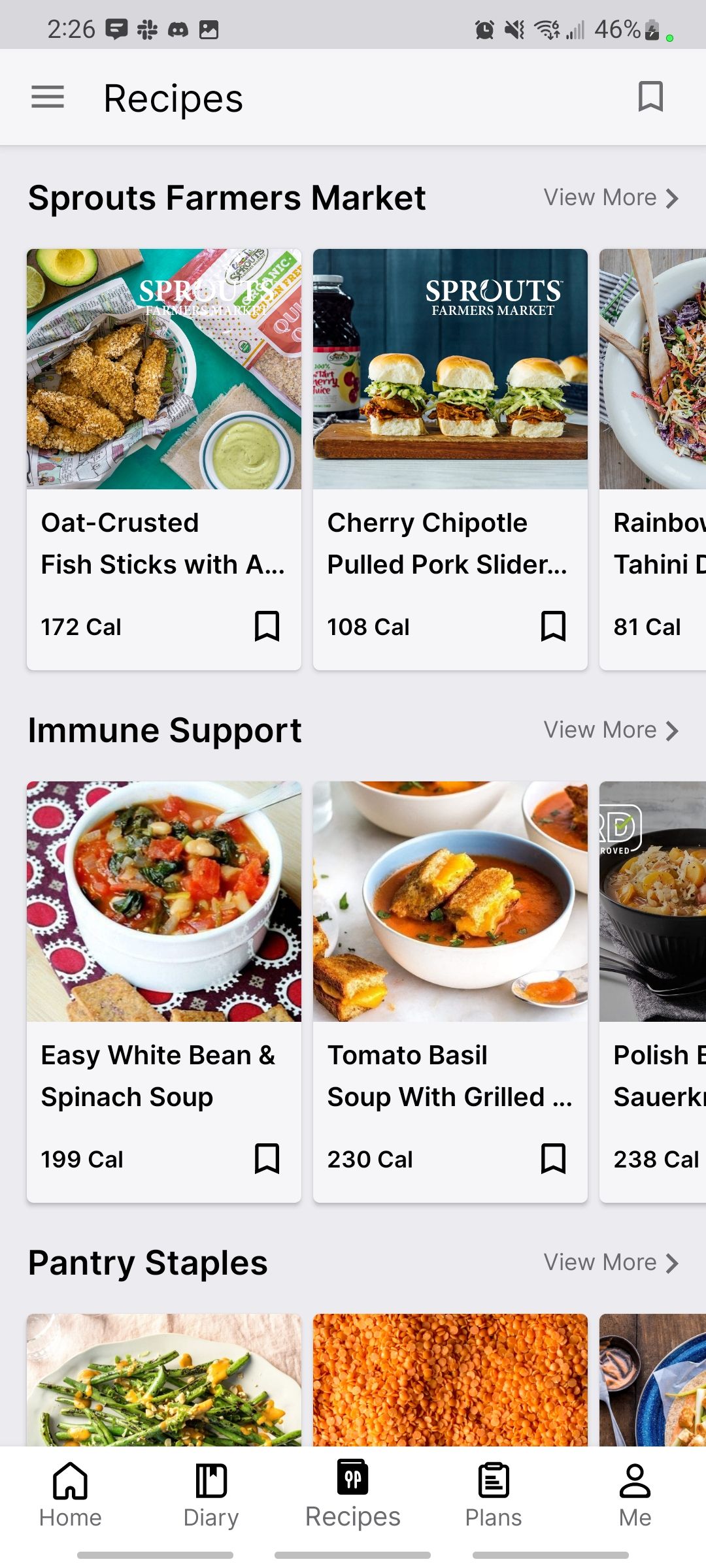This screenshot has width=706, height=1568.
Task: Tap the red lentils thumbnail under Pantry Staples
Action: point(450,1379)
